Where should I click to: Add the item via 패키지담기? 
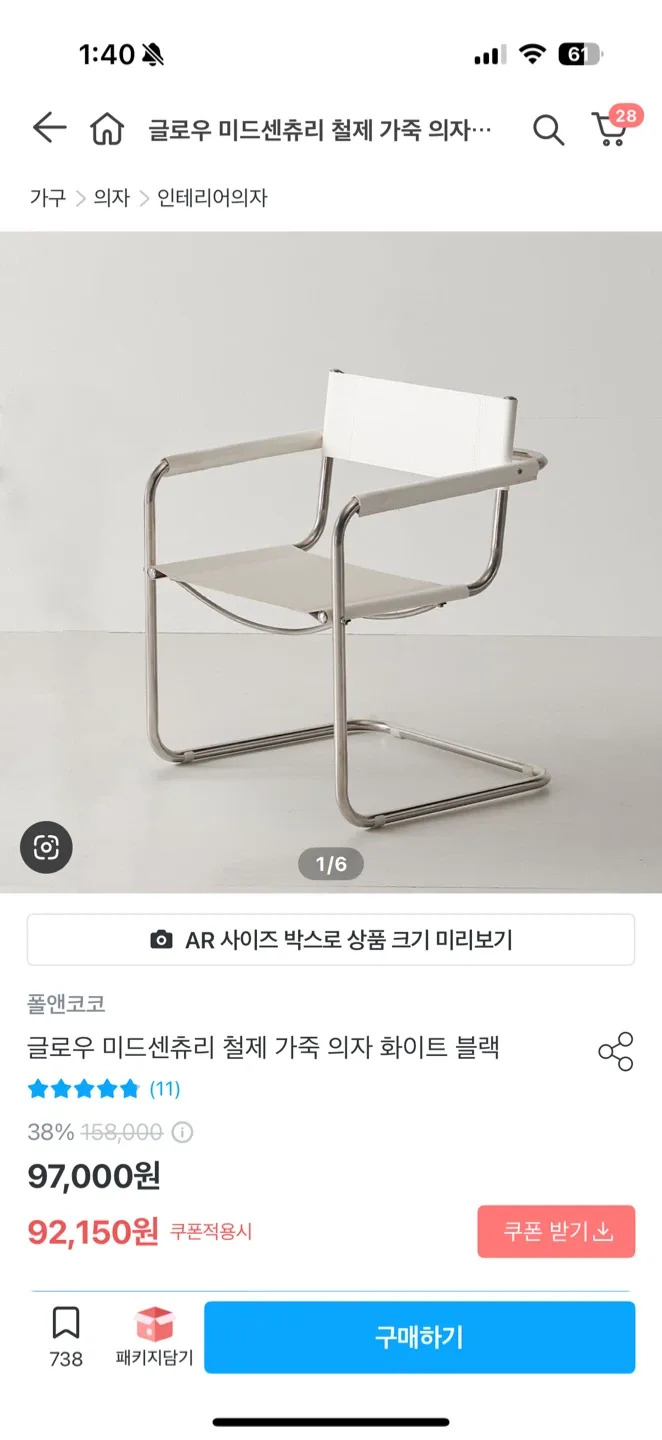tap(154, 1336)
